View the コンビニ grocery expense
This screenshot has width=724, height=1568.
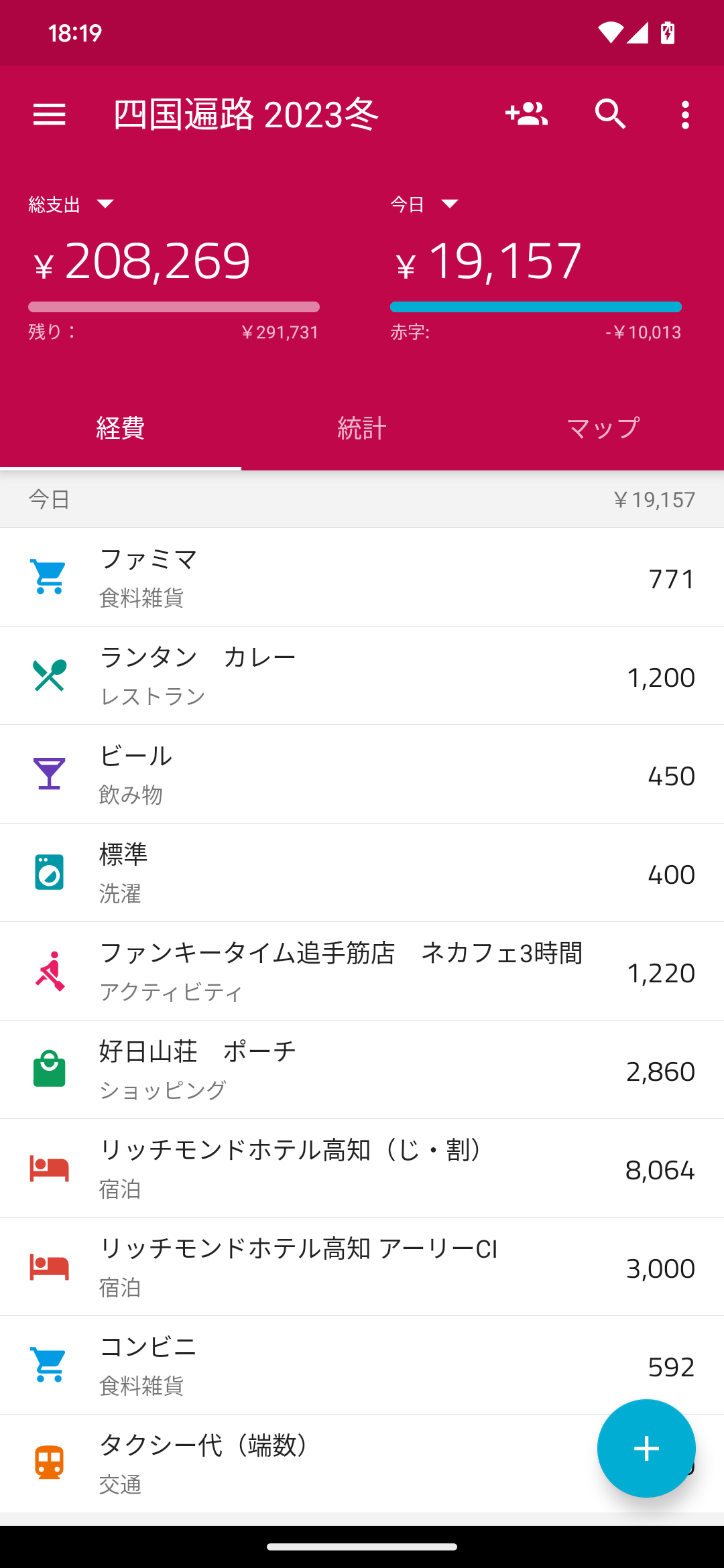click(362, 1366)
